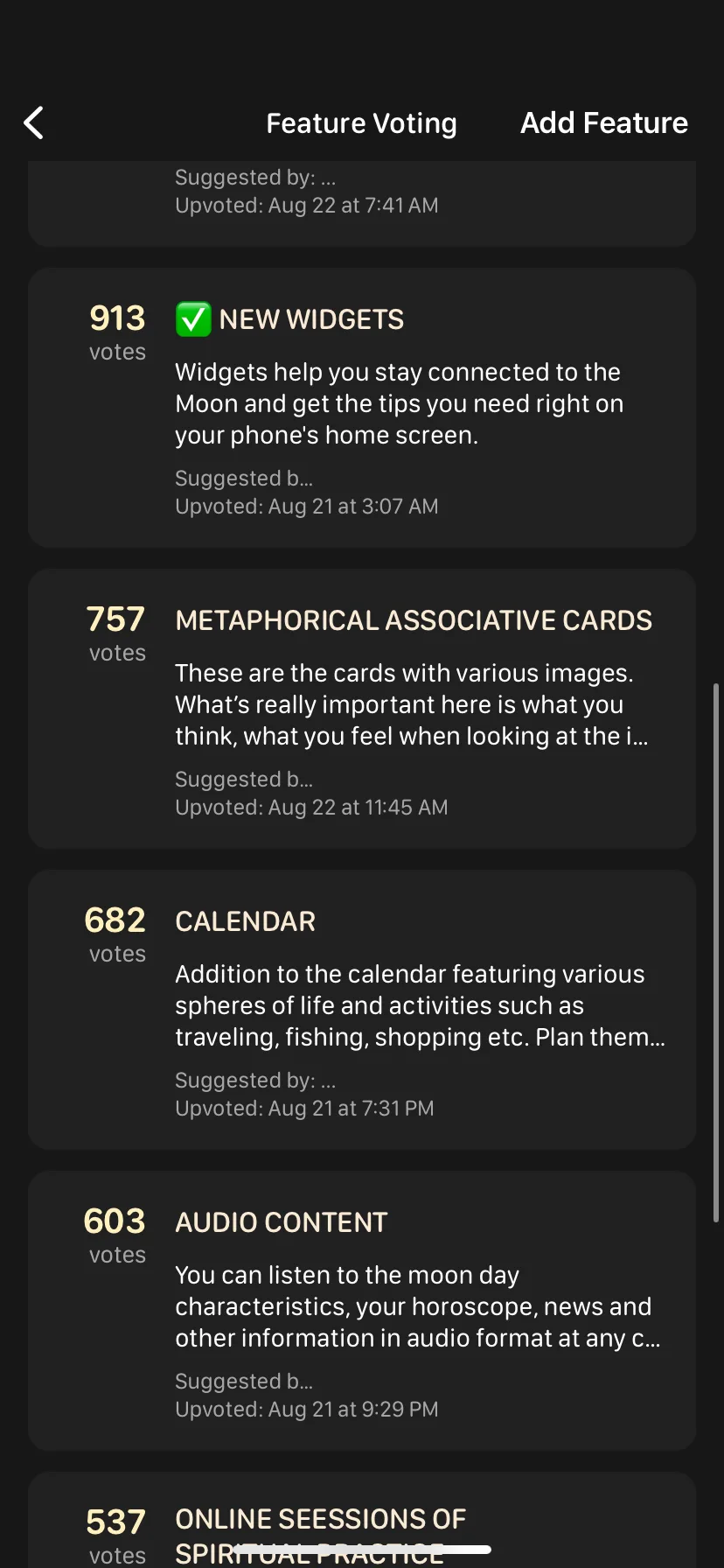Viewport: 724px width, 1568px height.
Task: Upvote NEW WIDGETS via its 913 votes
Action: coord(117,332)
